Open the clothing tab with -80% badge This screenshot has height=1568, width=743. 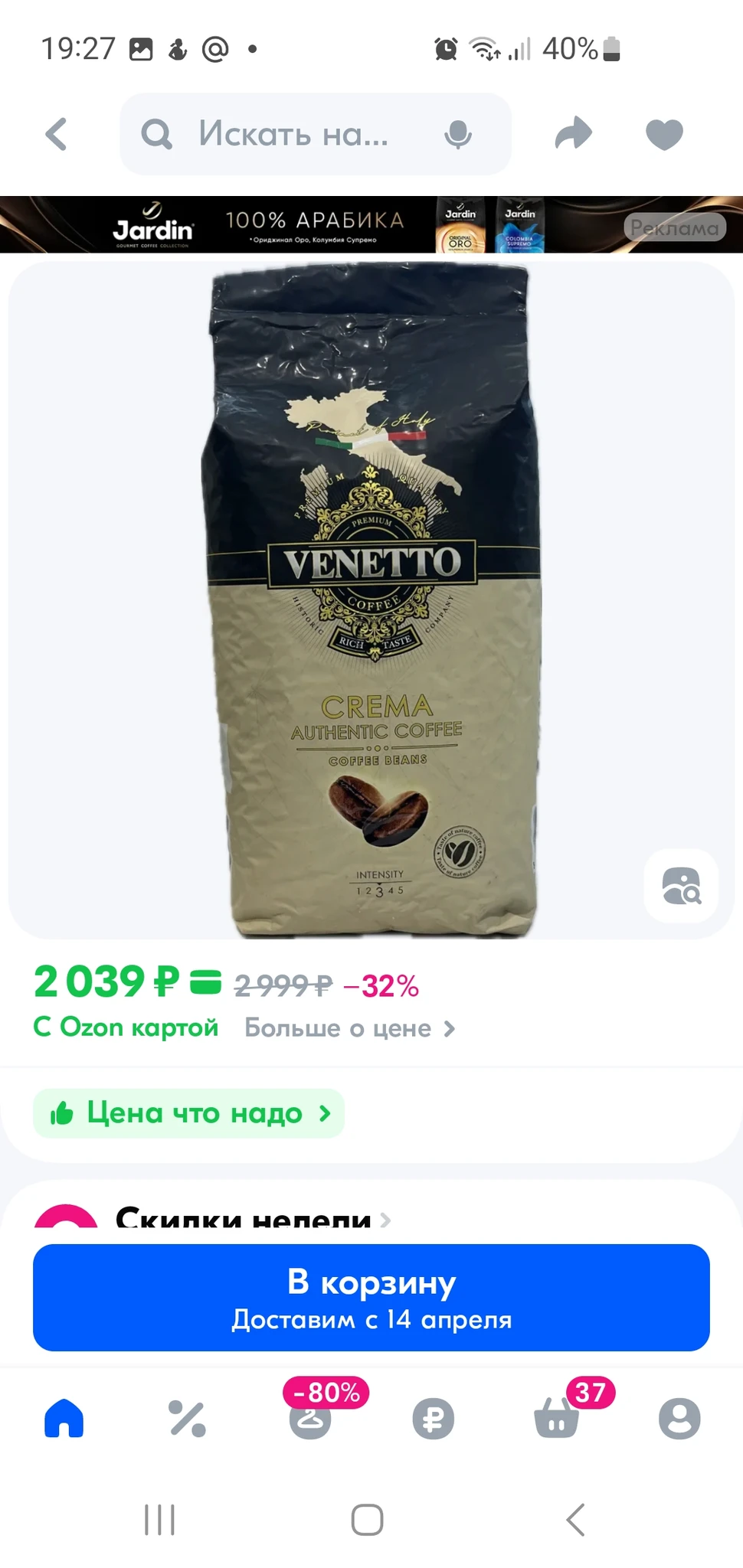[x=310, y=1418]
